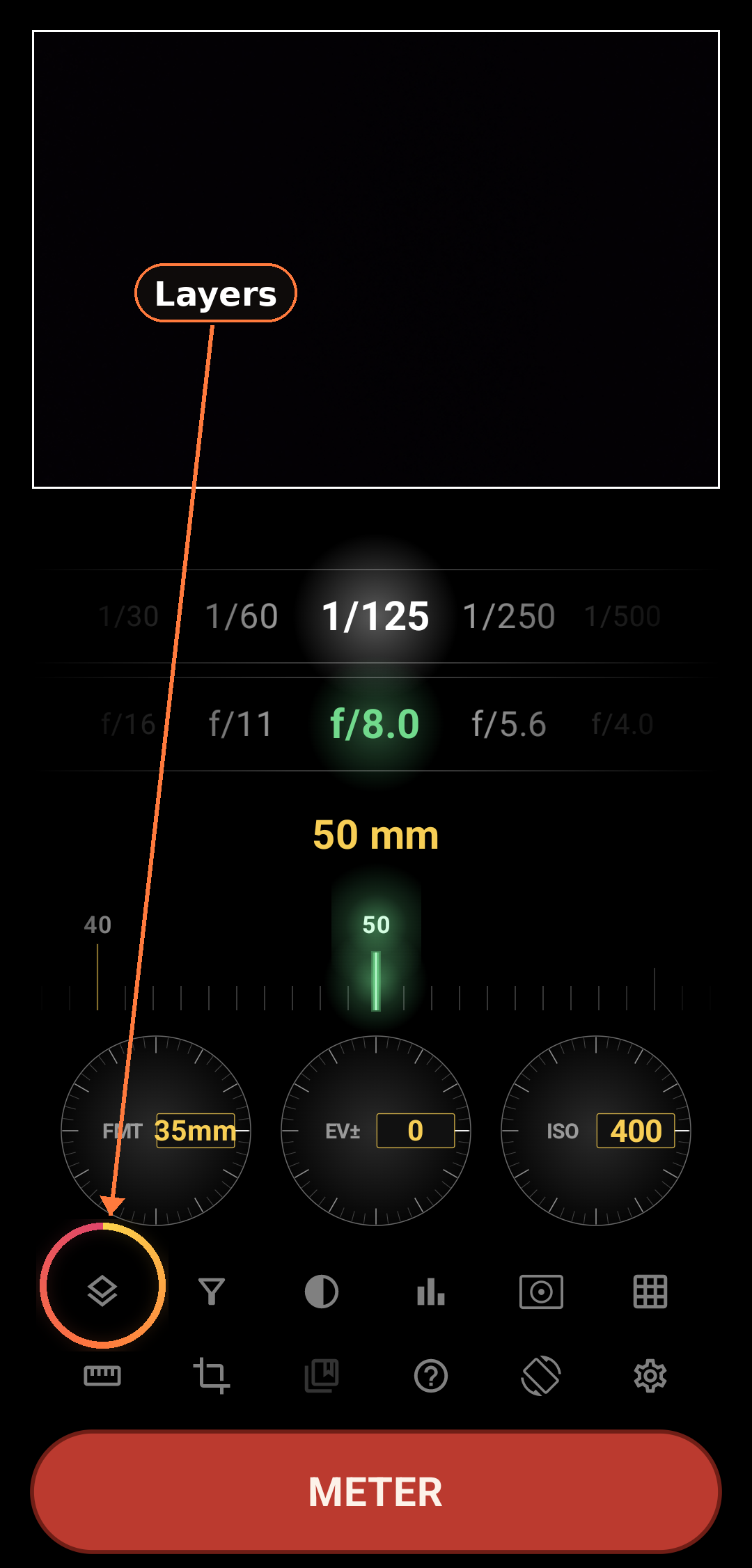Open the filter funnel icon

tap(212, 1292)
